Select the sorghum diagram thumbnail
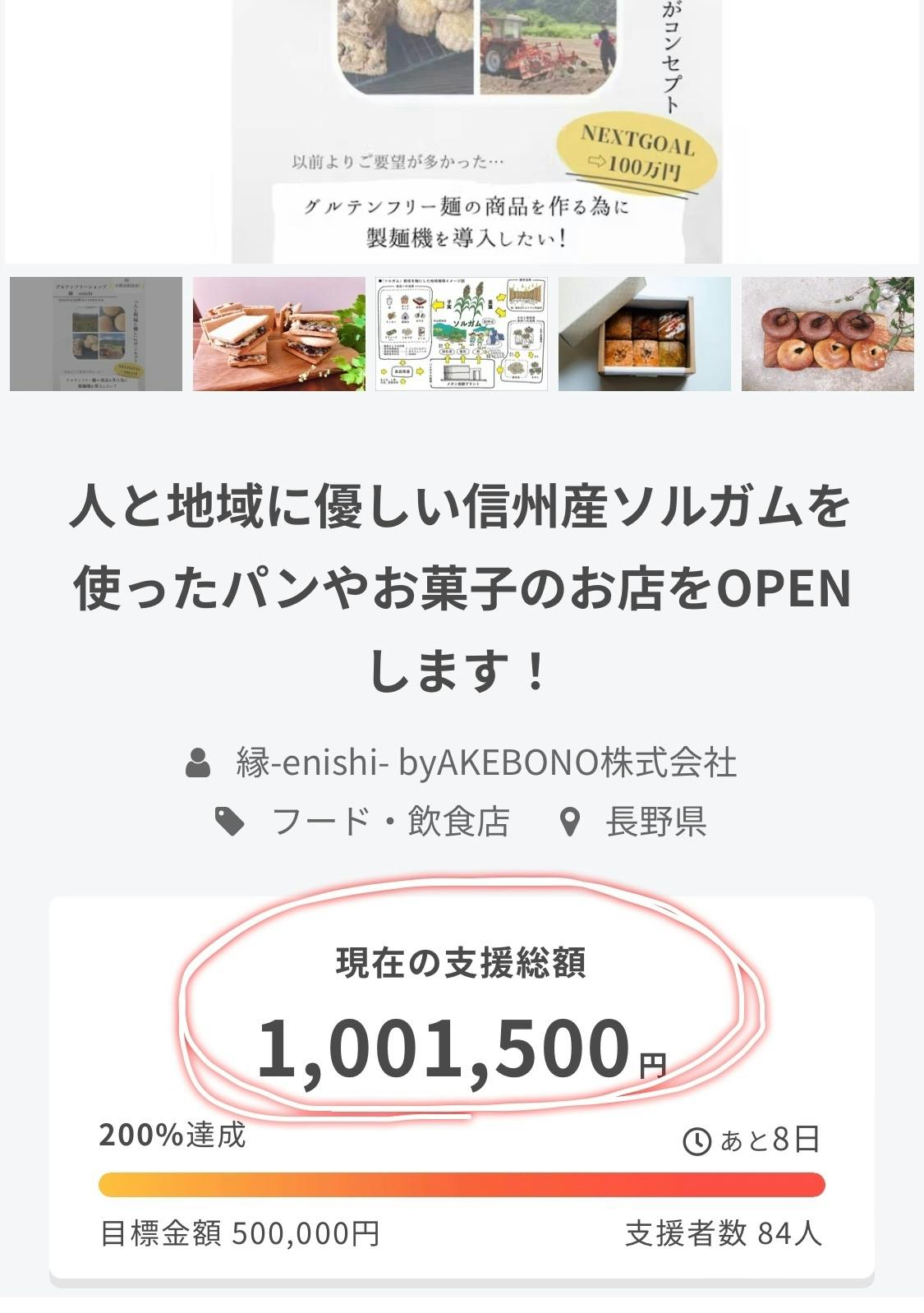Screen dimensions: 924x1313 (x=462, y=334)
